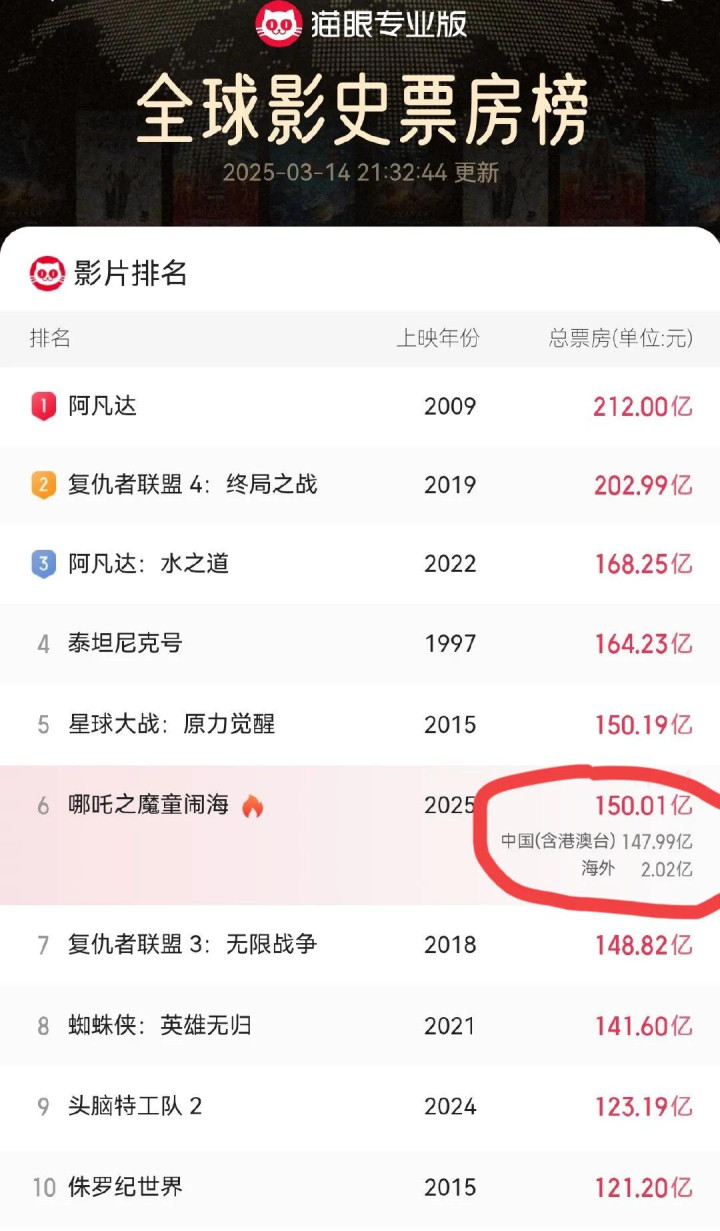Open 头脑特工队 2 details

click(x=360, y=1107)
